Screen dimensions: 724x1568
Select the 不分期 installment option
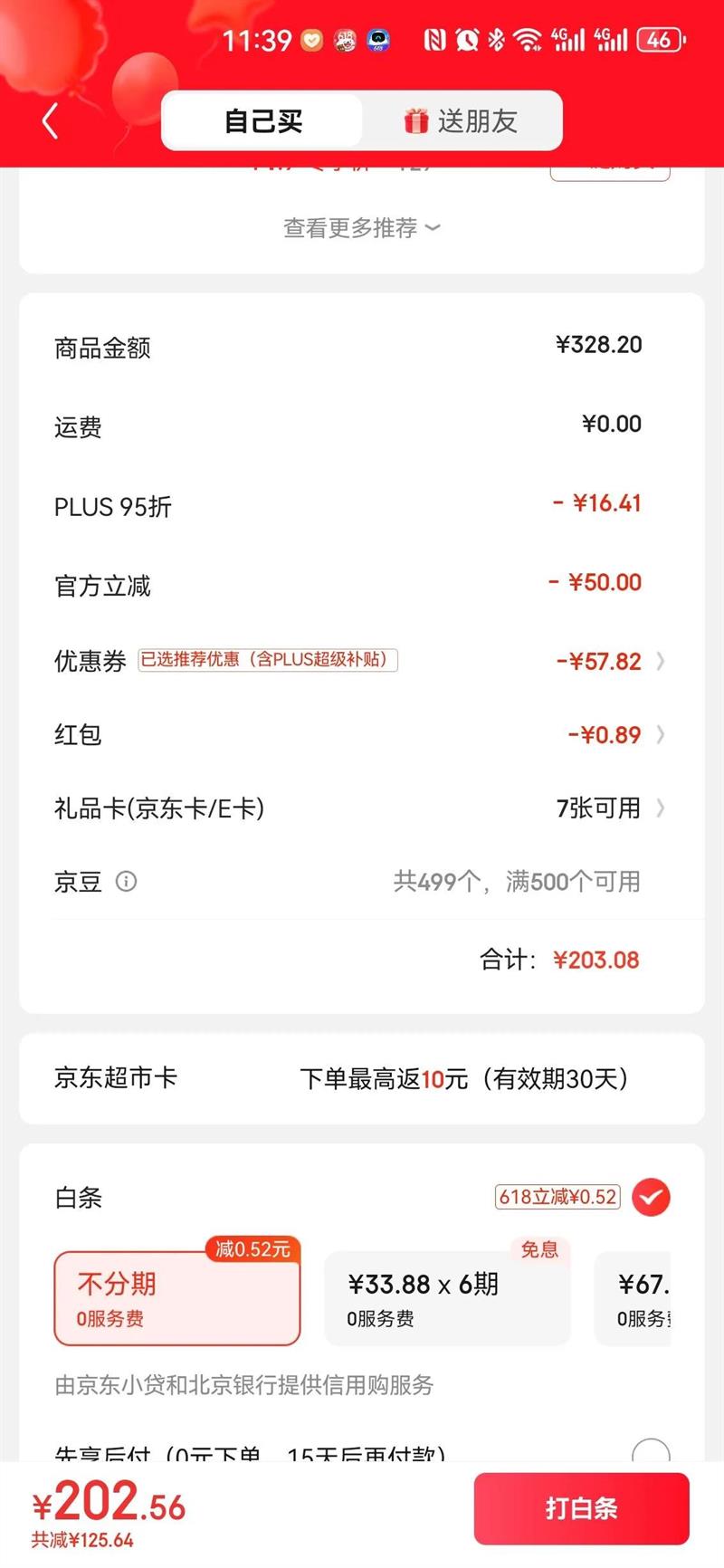coord(176,1298)
